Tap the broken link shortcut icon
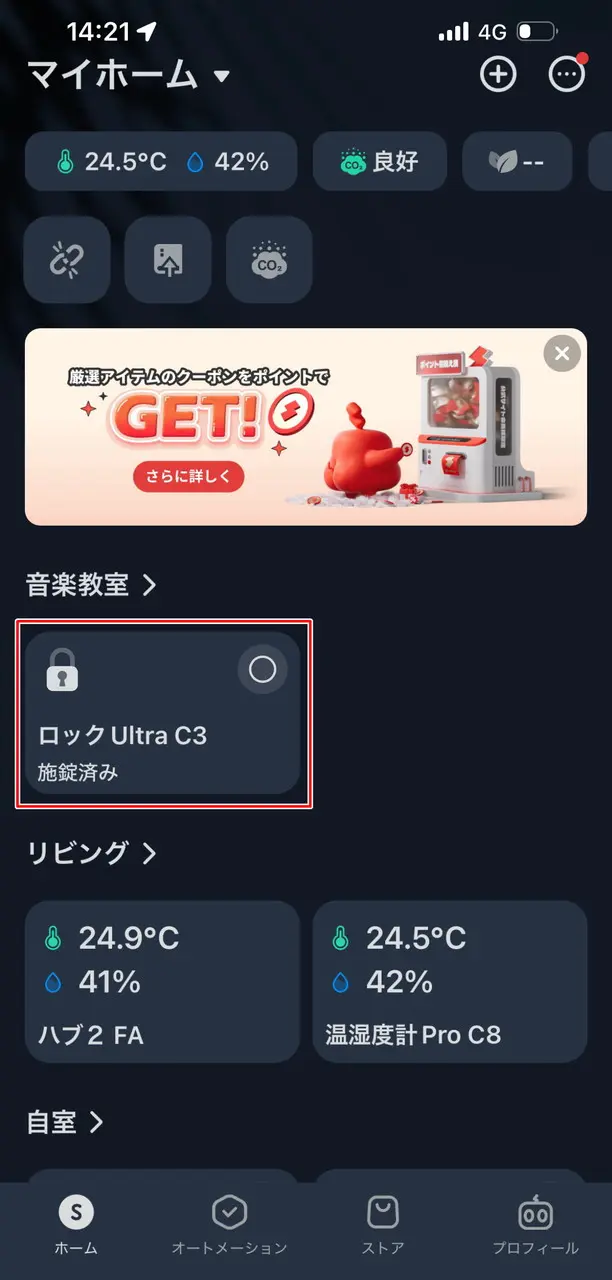Viewport: 612px width, 1280px height. [67, 260]
